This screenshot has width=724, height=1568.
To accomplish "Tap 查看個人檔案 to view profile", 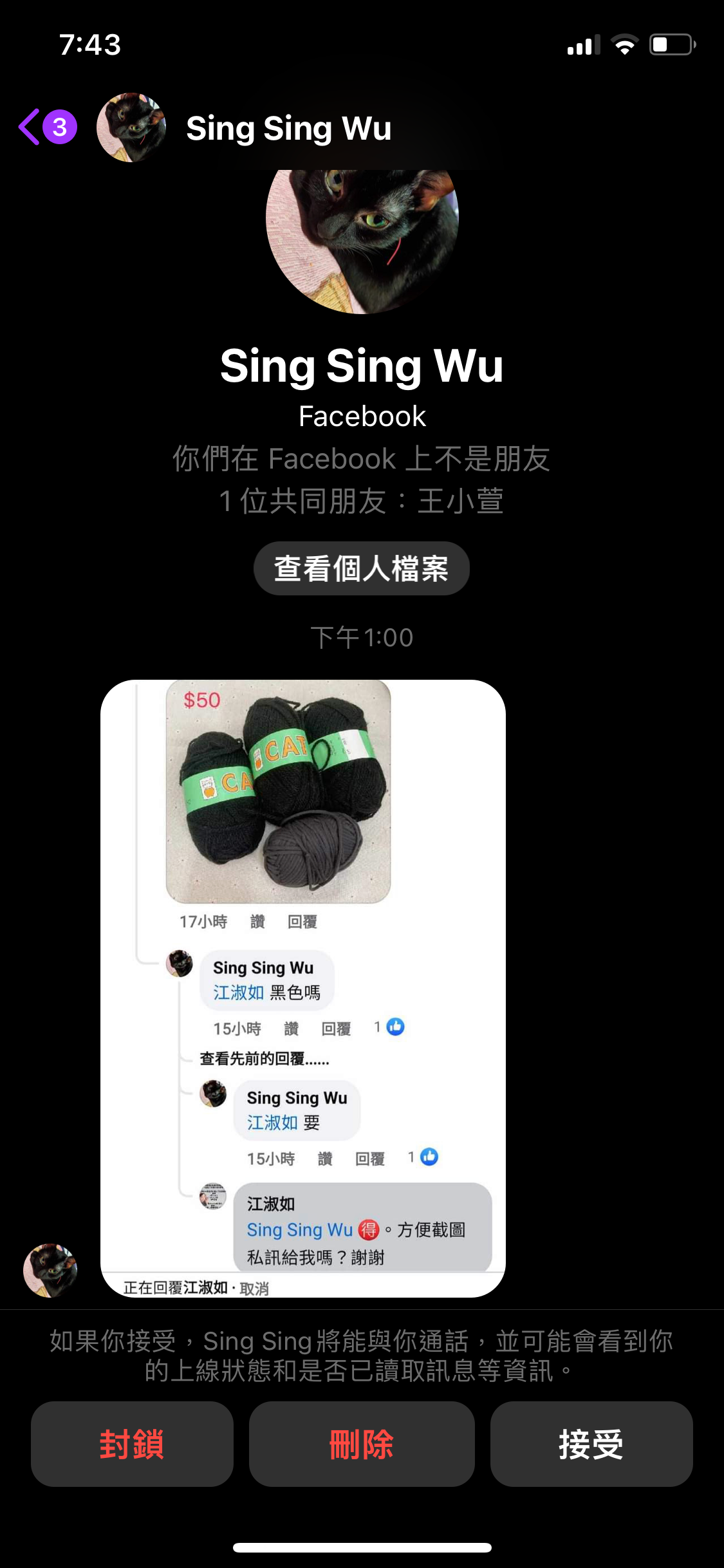I will click(x=362, y=568).
